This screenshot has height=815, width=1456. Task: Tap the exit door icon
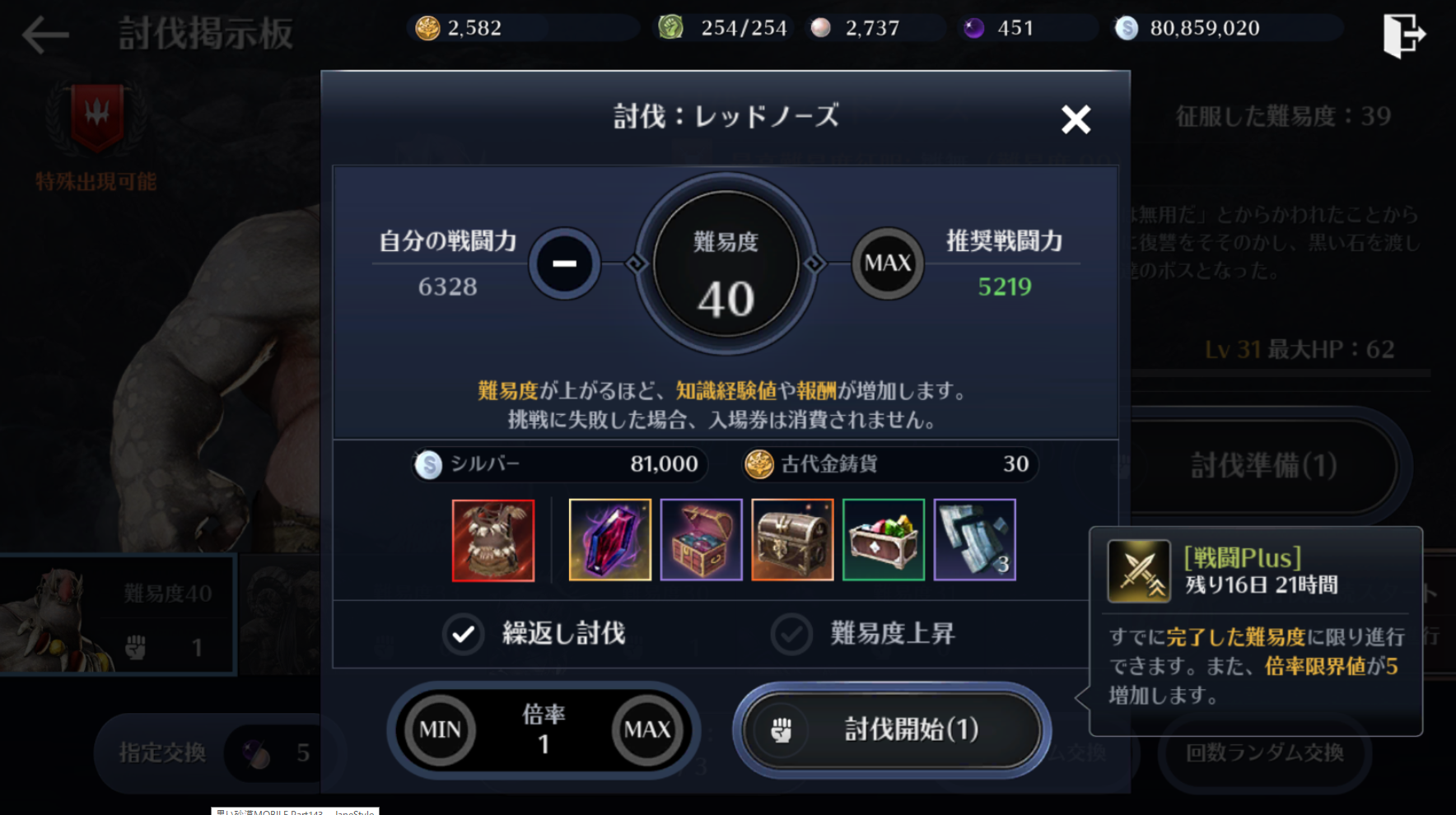coord(1403,35)
